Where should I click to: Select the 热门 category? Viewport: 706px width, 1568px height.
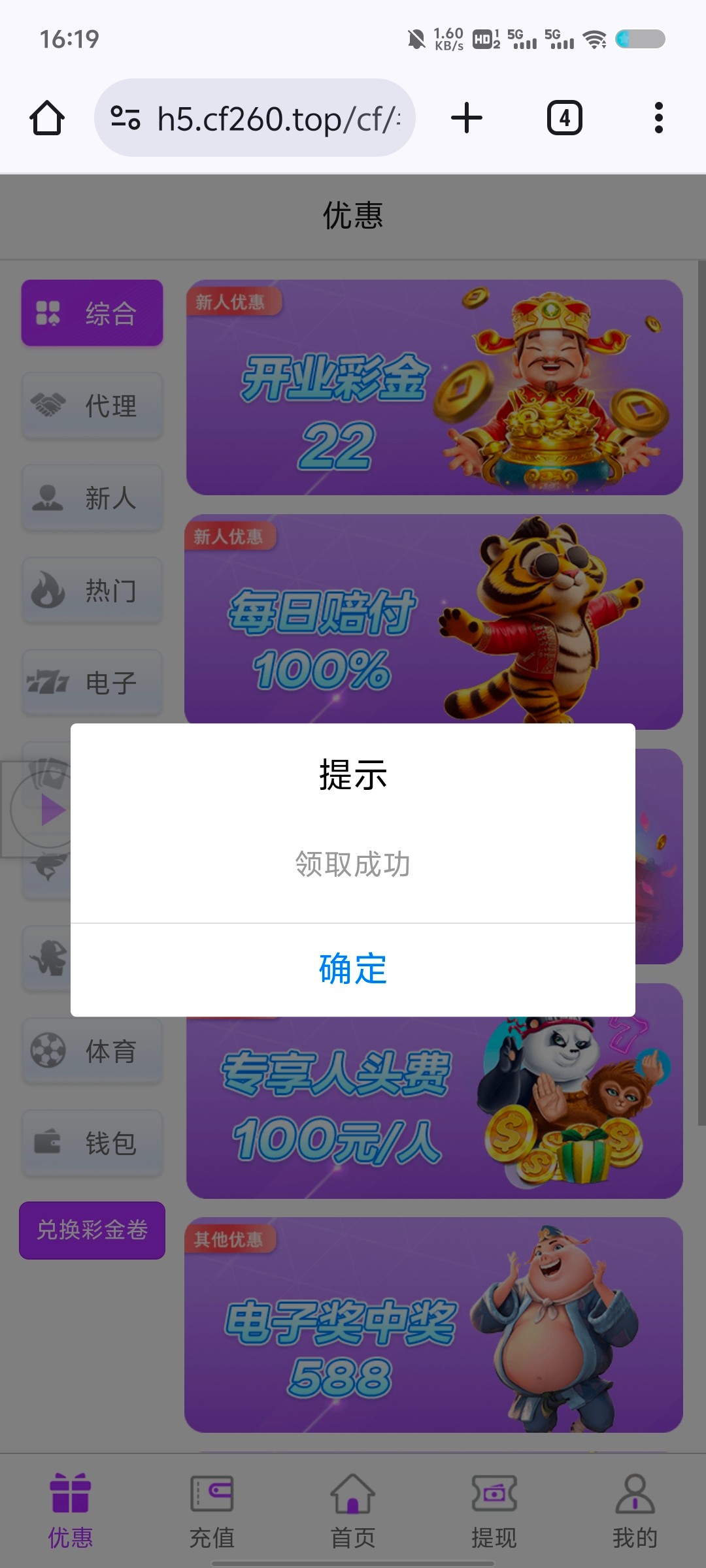92,591
